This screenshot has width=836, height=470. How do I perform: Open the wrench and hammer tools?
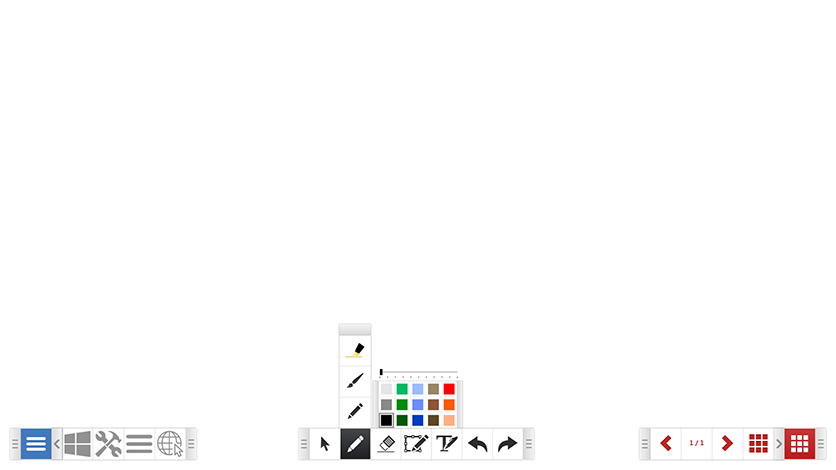pos(108,443)
